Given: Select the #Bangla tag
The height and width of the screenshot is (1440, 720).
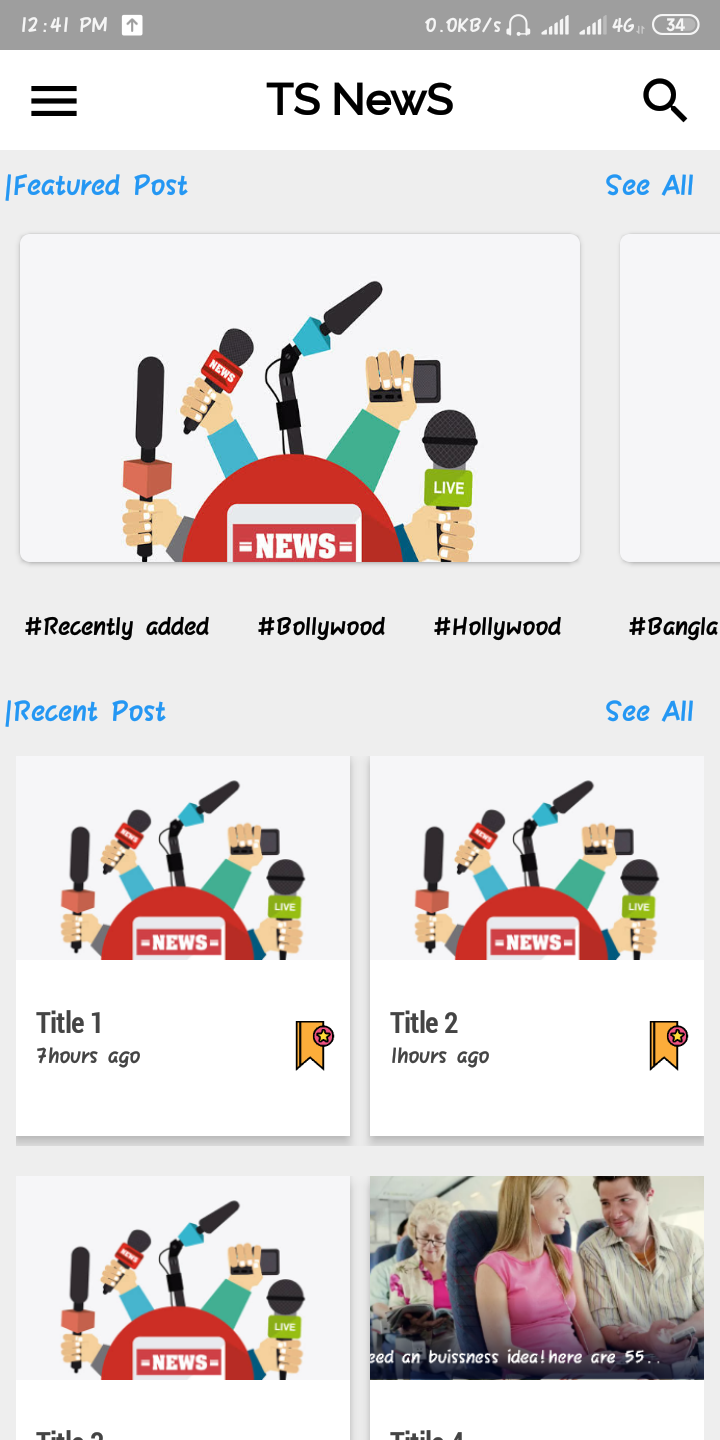Looking at the screenshot, I should (x=673, y=627).
